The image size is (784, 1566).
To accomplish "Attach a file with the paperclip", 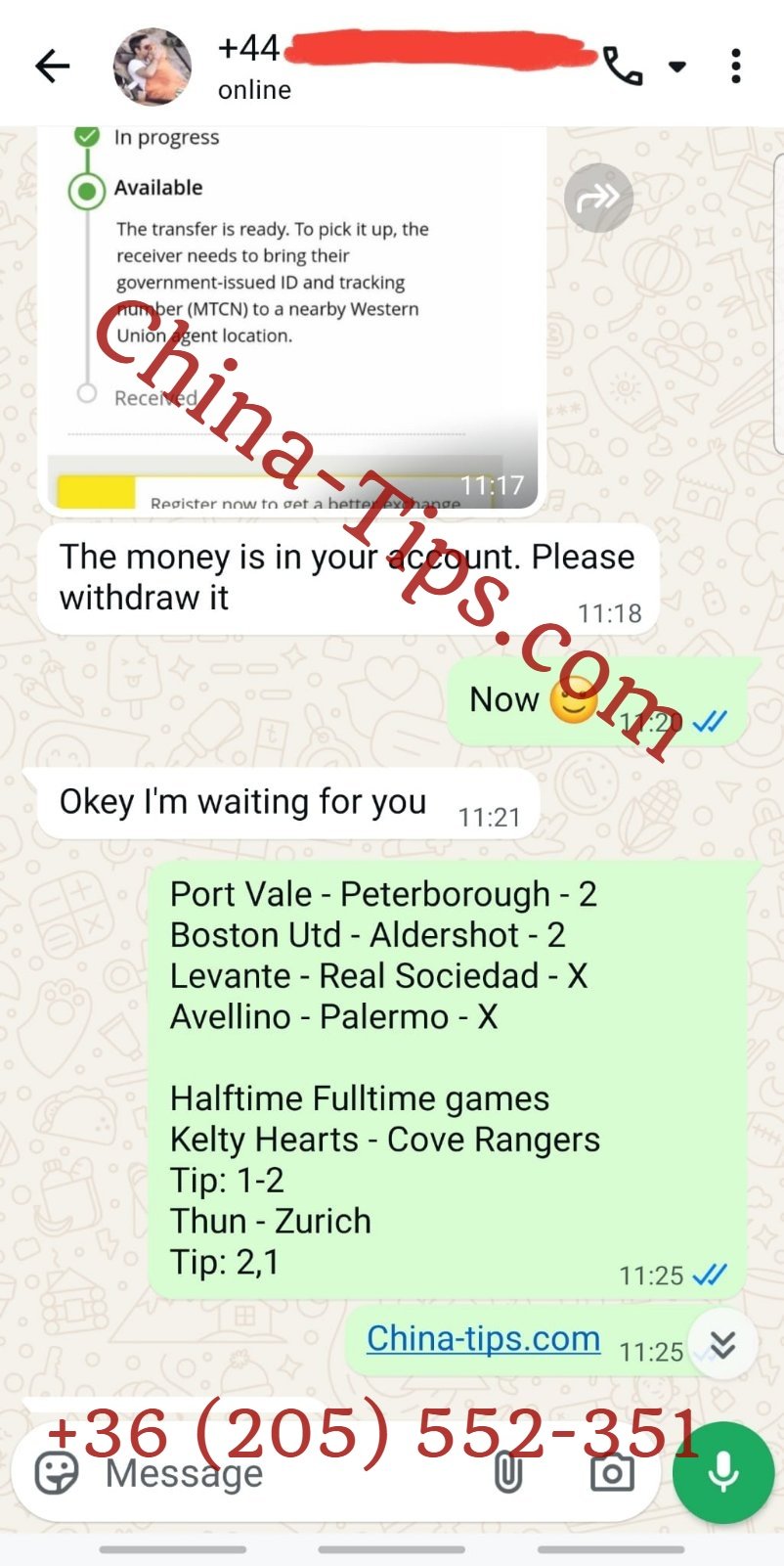I will click(x=508, y=1473).
